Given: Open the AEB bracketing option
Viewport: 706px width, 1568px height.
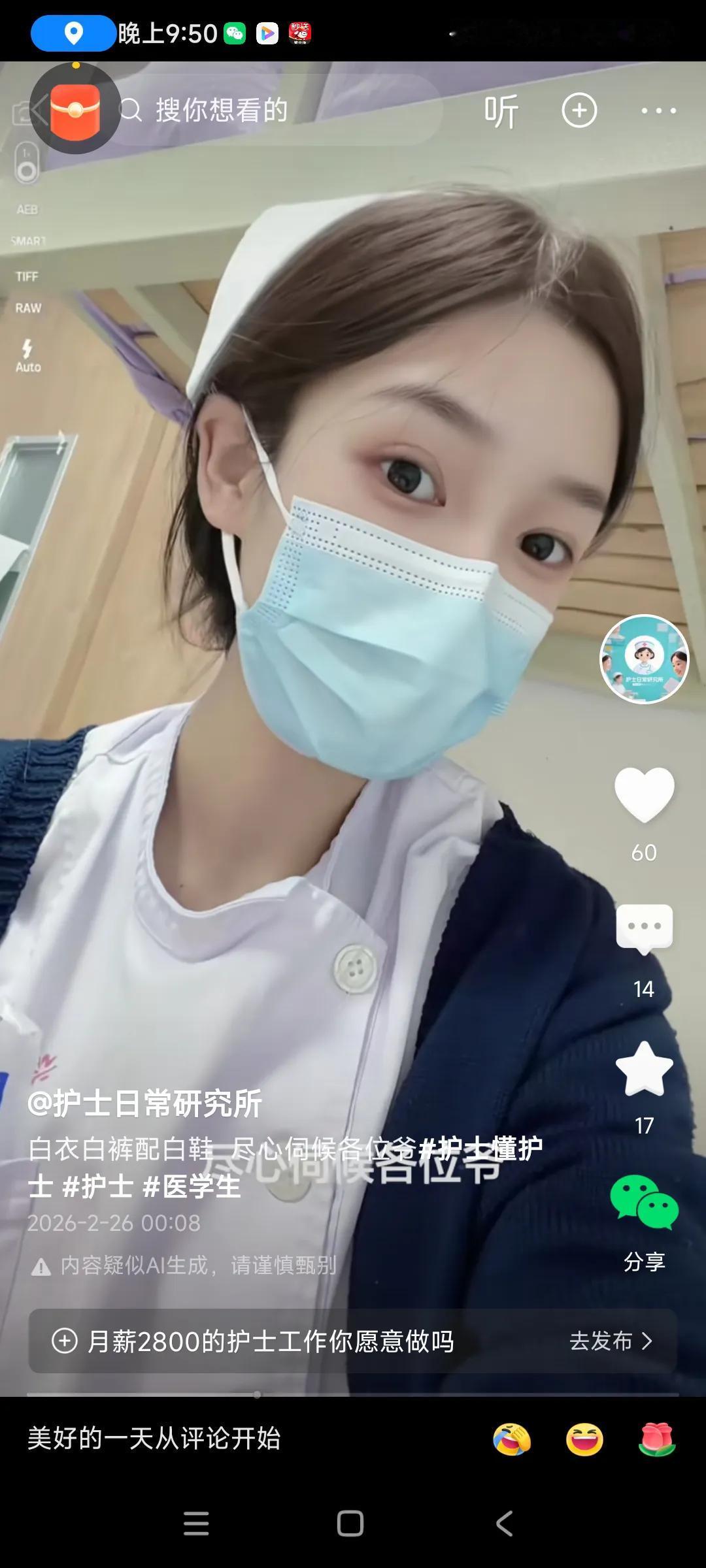Looking at the screenshot, I should click(28, 210).
